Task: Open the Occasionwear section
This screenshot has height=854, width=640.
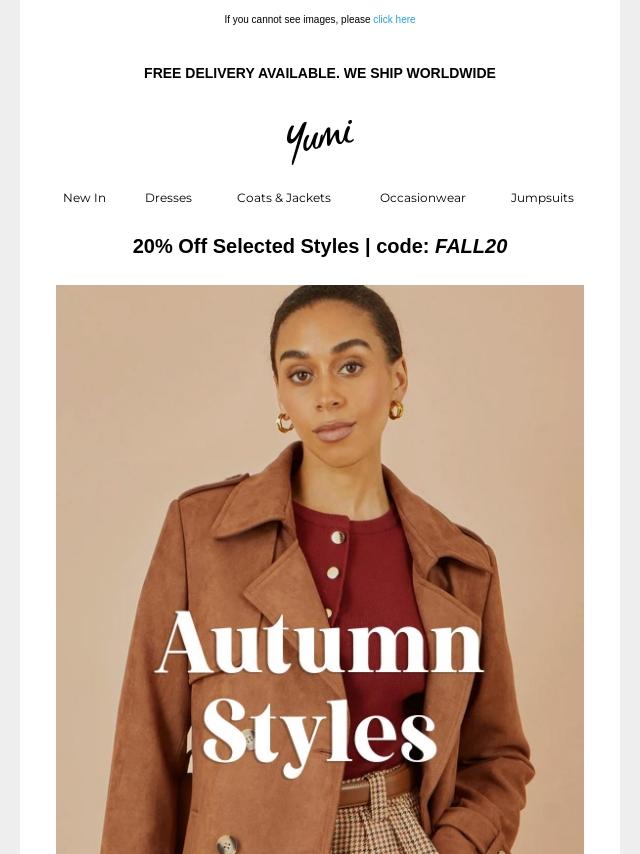Action: coord(422,198)
